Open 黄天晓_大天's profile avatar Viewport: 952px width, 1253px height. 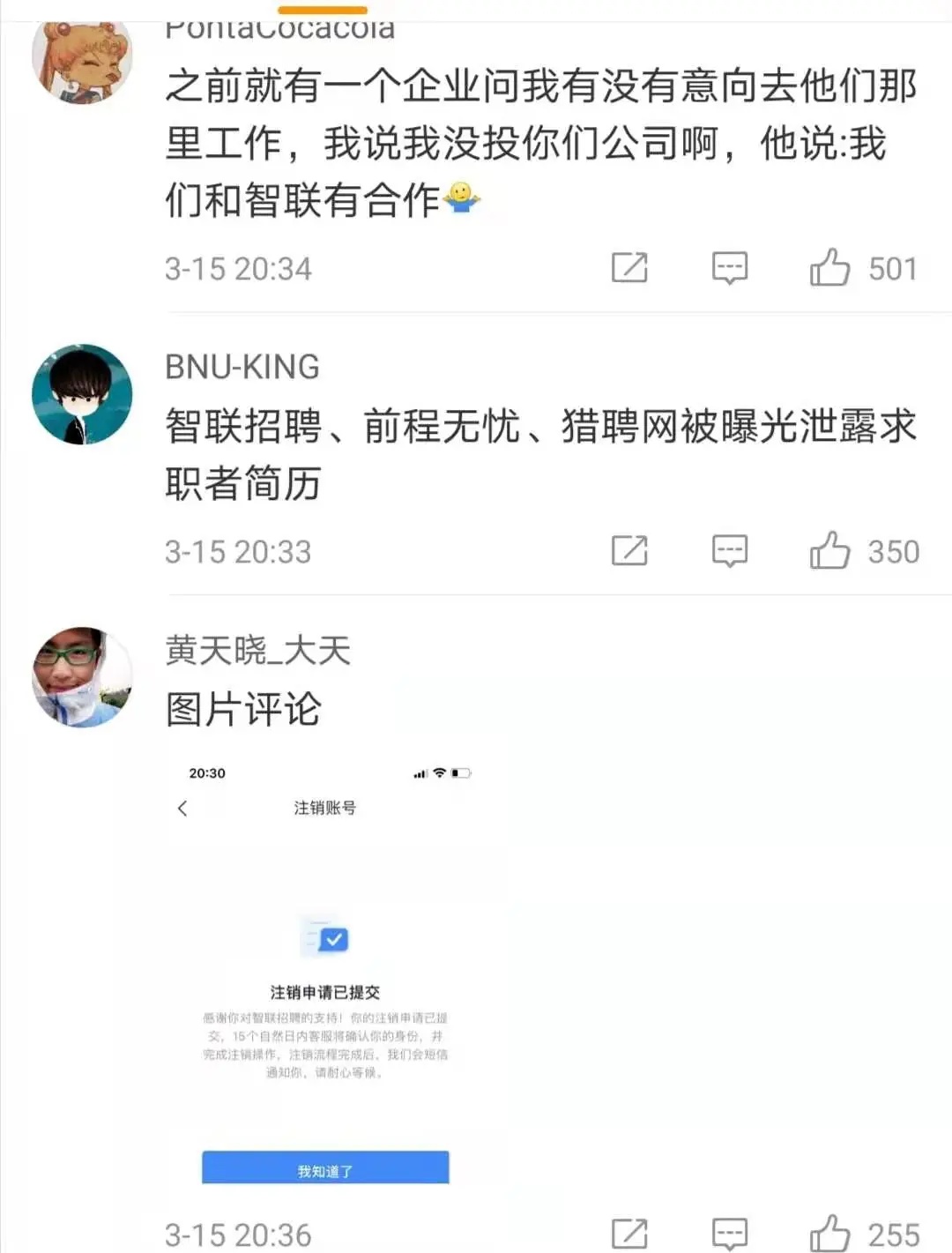[82, 677]
